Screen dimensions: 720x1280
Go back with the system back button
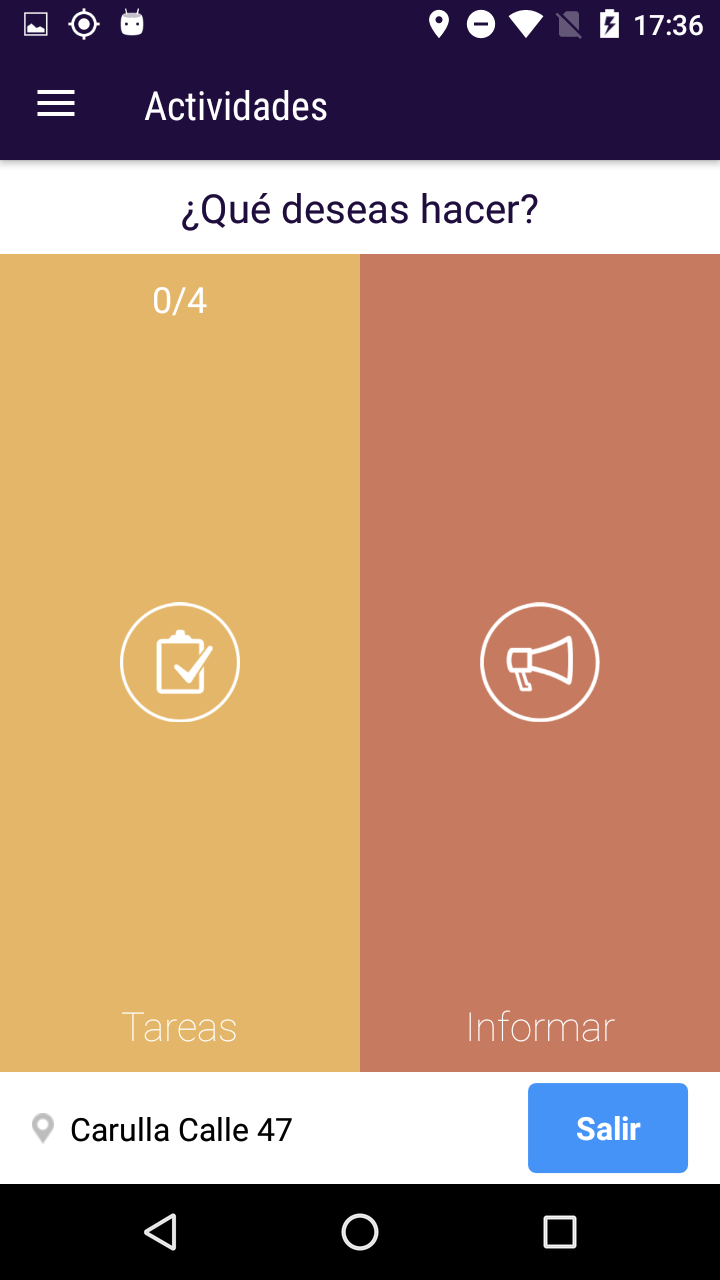tap(160, 1232)
